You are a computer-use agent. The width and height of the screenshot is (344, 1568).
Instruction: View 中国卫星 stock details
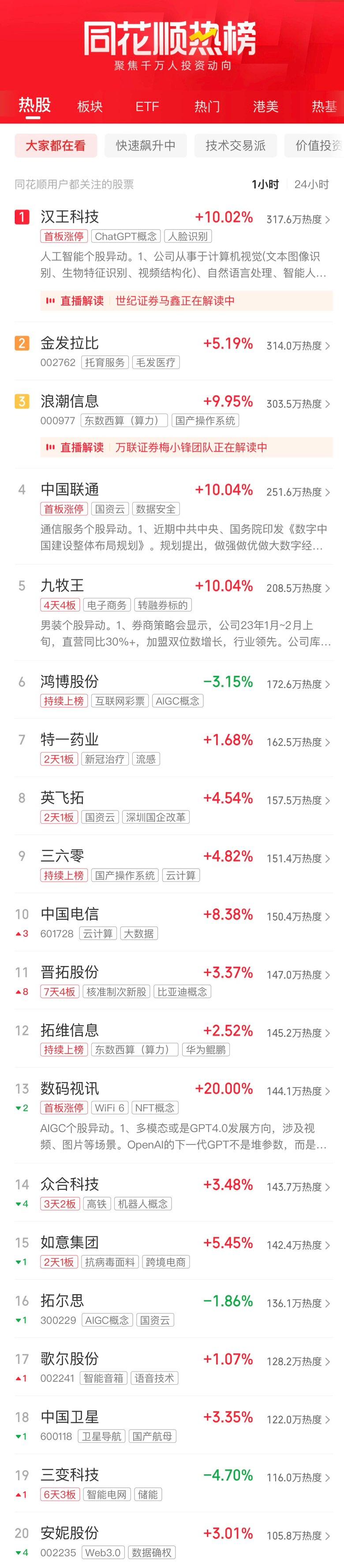point(69,1418)
